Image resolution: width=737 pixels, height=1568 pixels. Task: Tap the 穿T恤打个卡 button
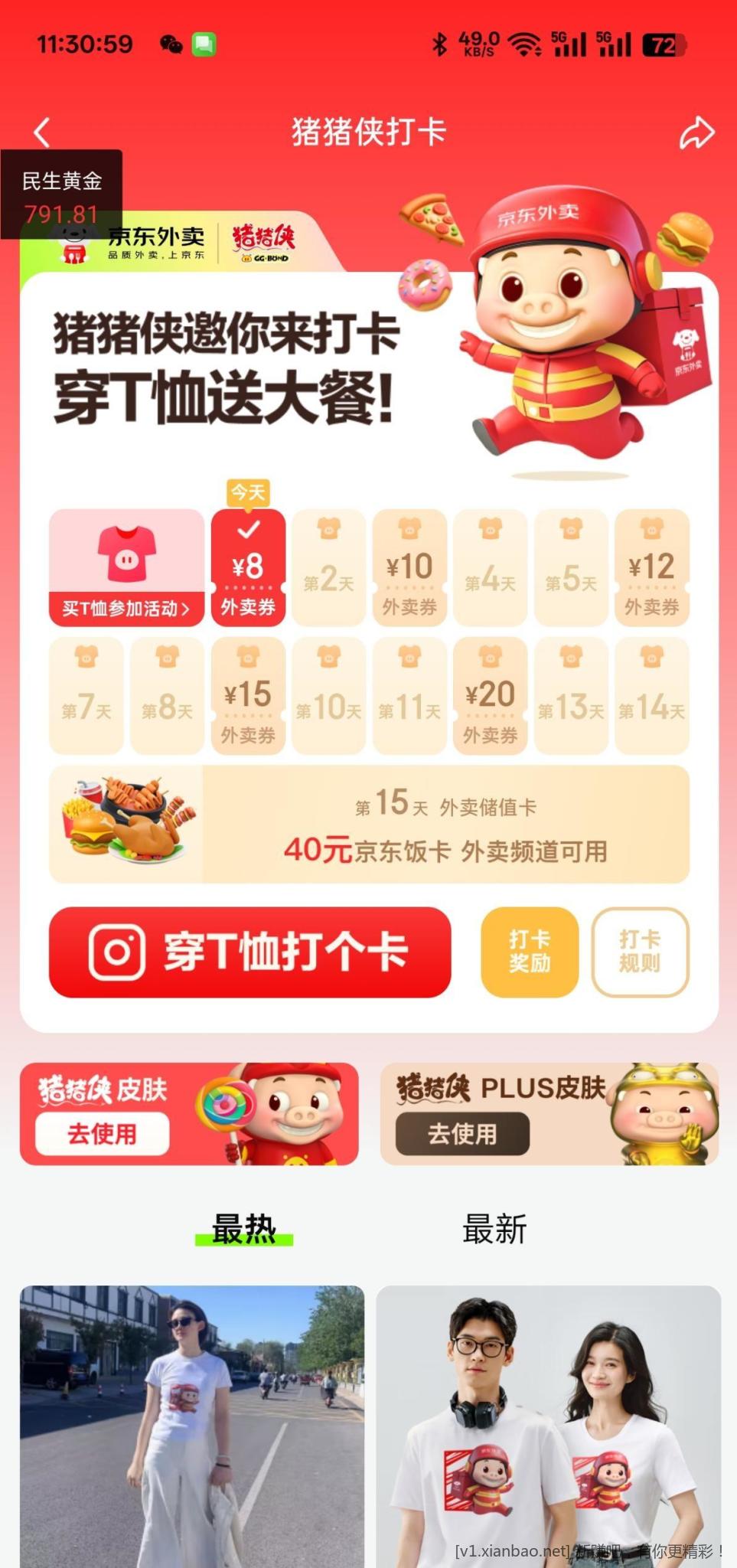click(x=249, y=952)
